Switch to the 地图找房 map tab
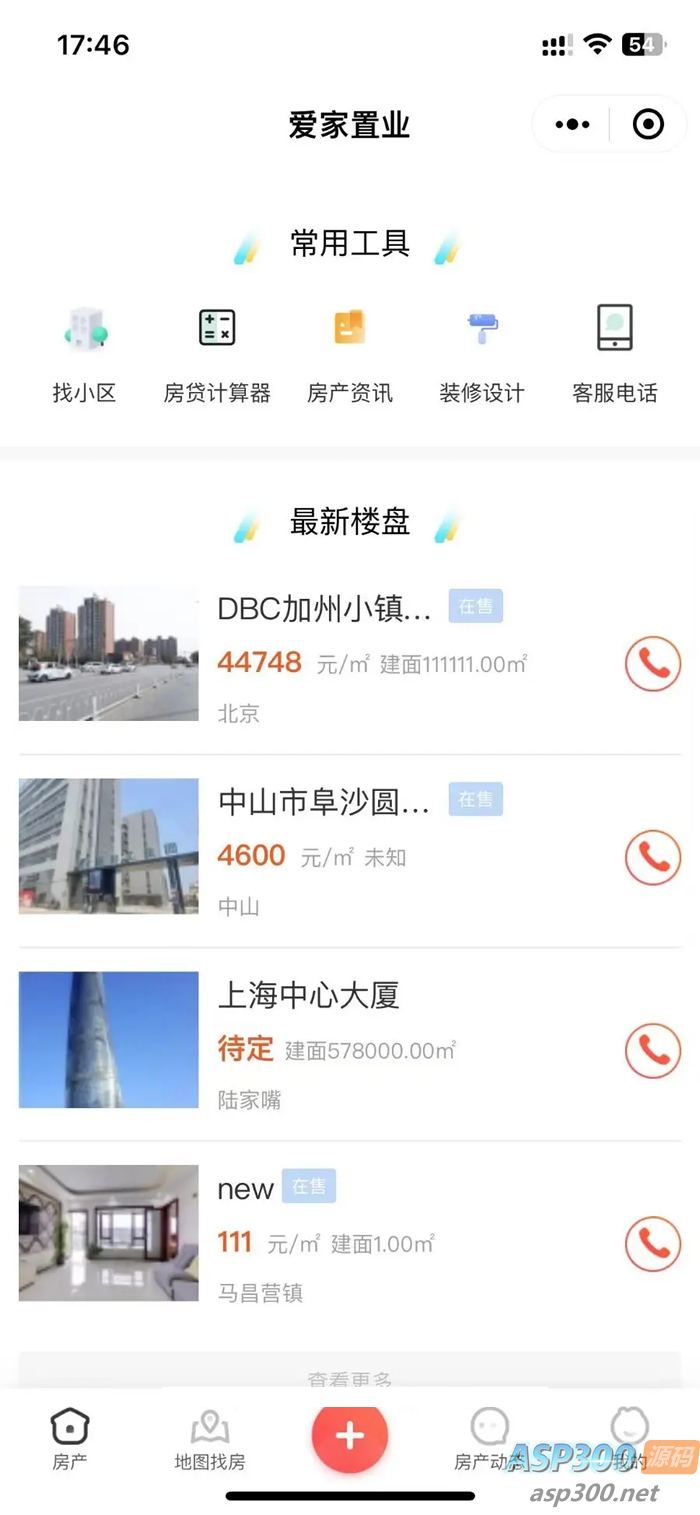The image size is (700, 1515). 210,1440
